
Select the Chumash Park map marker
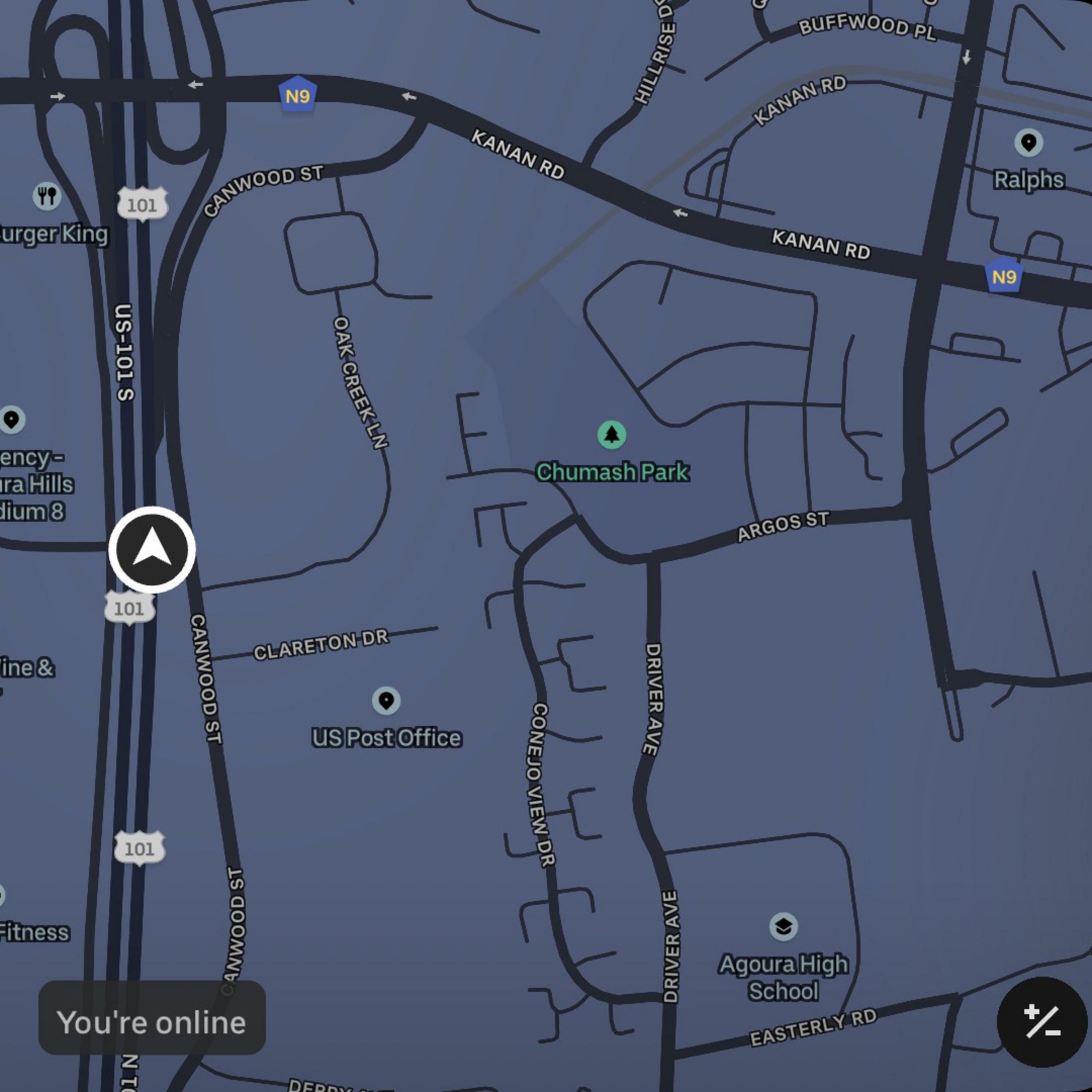612,435
